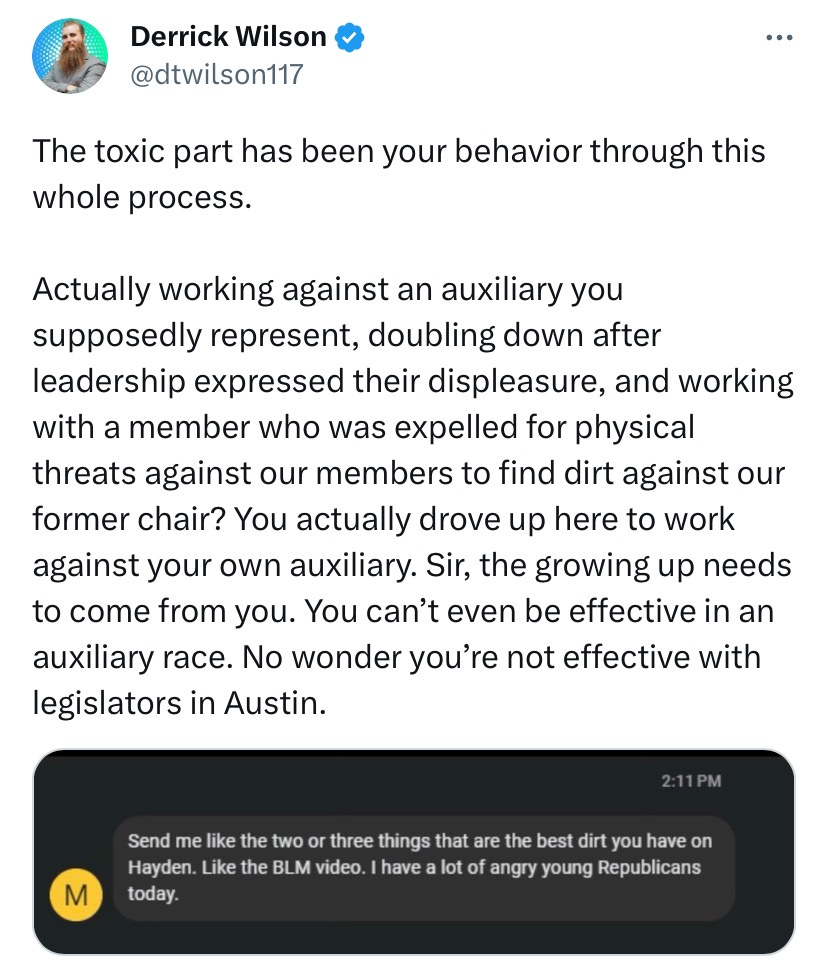Screen dimensions: 828x976
Task: Open Derrick Wilson's profile picture
Action: (x=70, y=56)
